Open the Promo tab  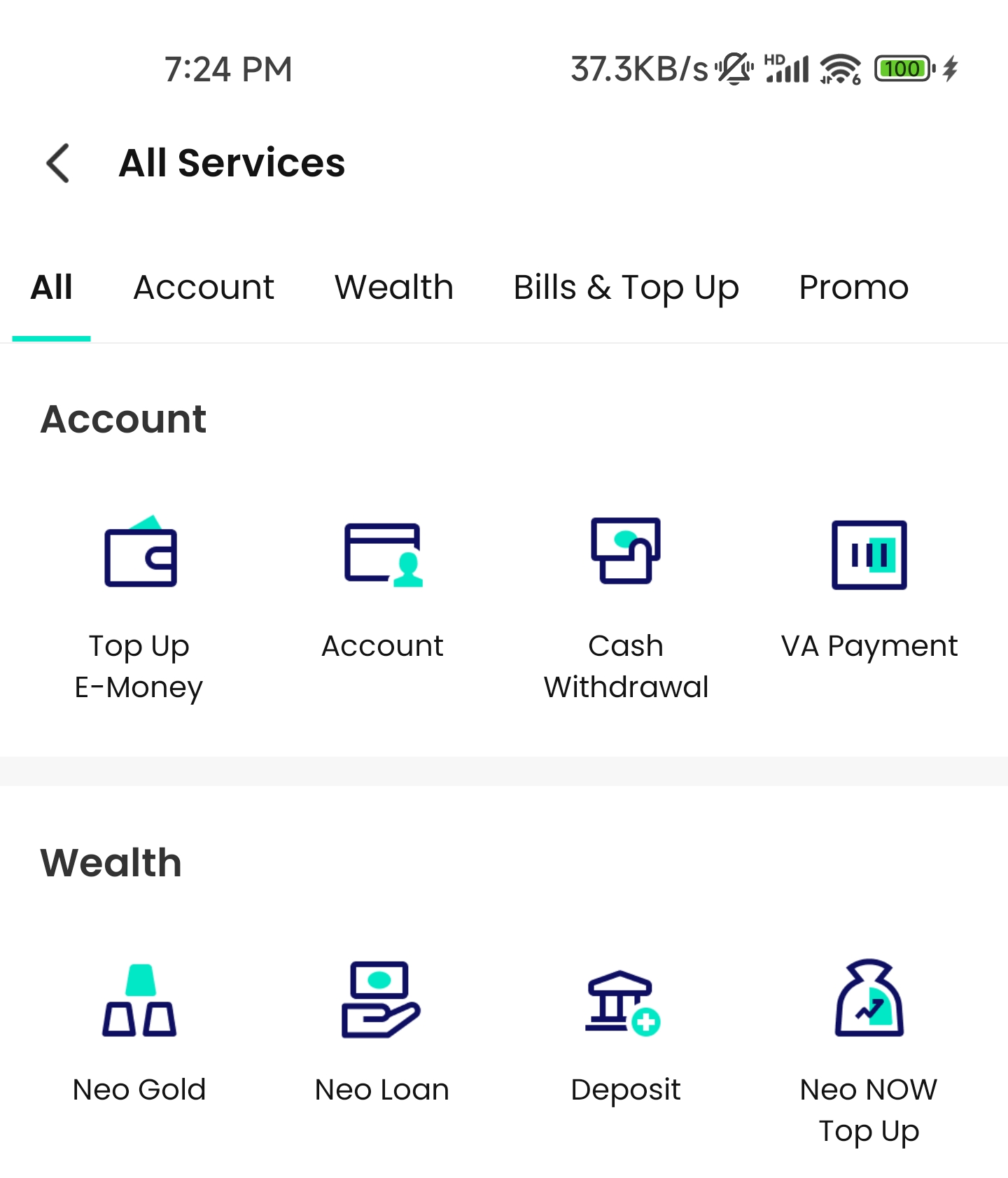click(x=853, y=287)
